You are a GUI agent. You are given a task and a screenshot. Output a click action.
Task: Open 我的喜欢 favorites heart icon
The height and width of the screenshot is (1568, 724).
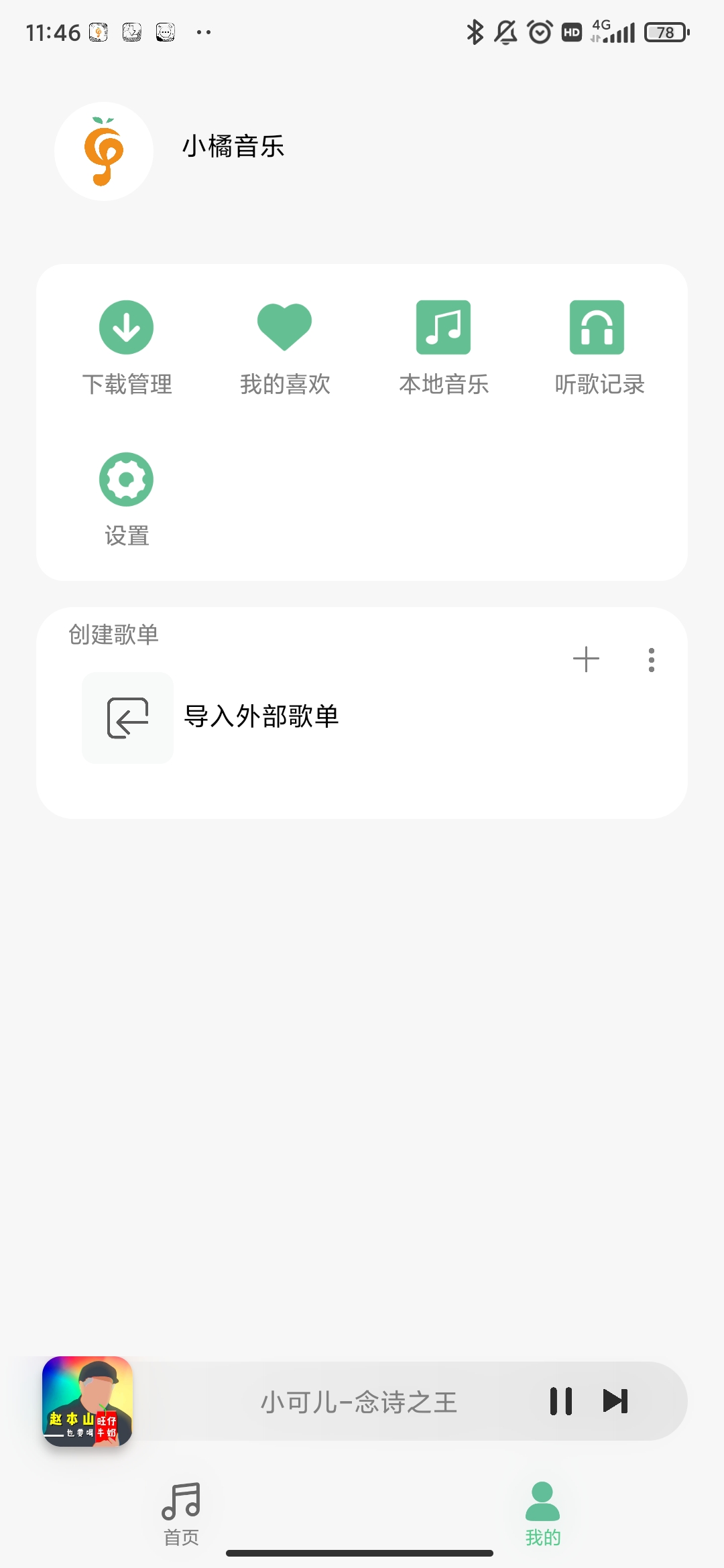click(x=286, y=327)
